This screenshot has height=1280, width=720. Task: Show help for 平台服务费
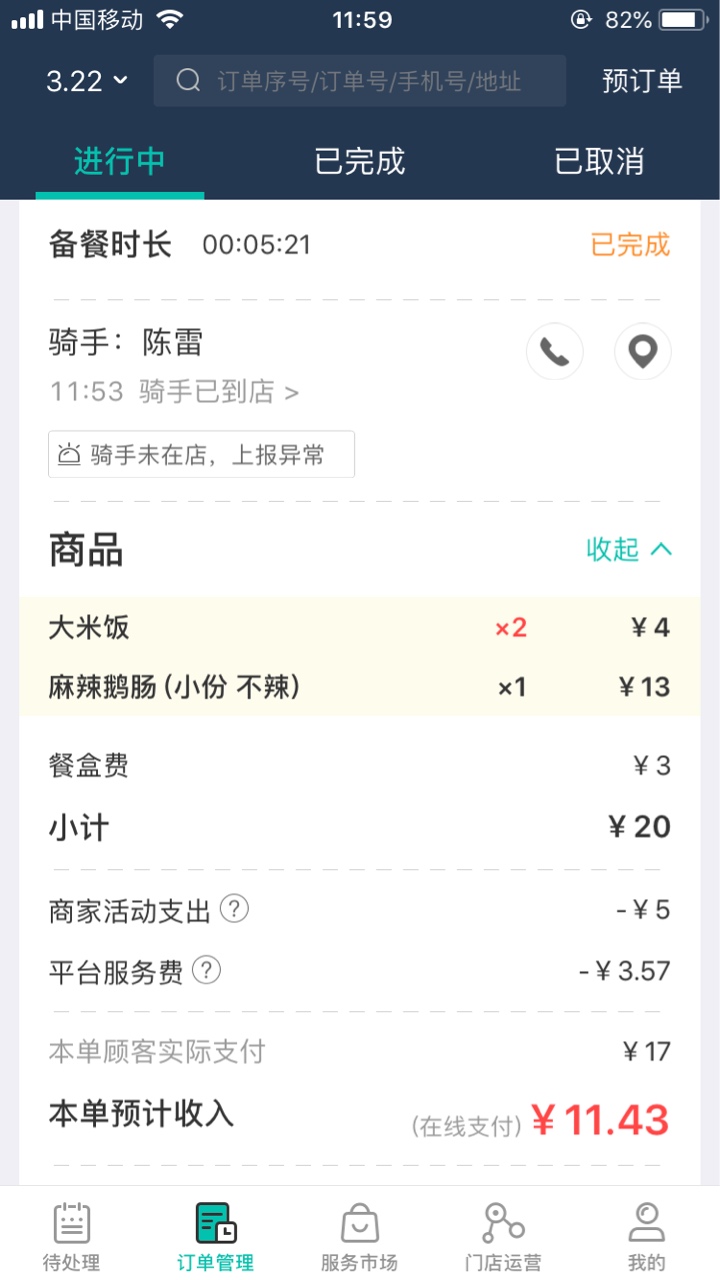pos(206,970)
